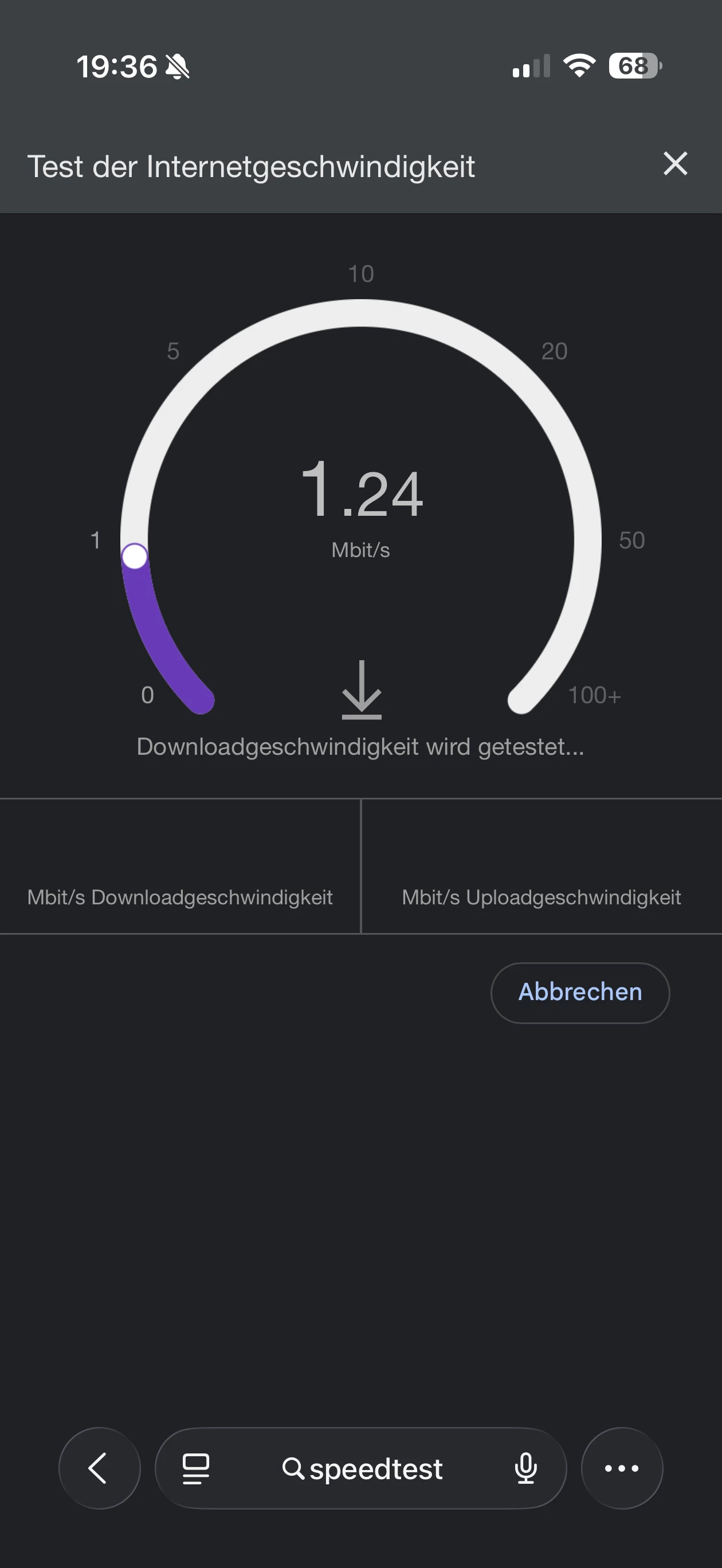Tap the speedtest search field
The height and width of the screenshot is (1568, 722).
(363, 1468)
